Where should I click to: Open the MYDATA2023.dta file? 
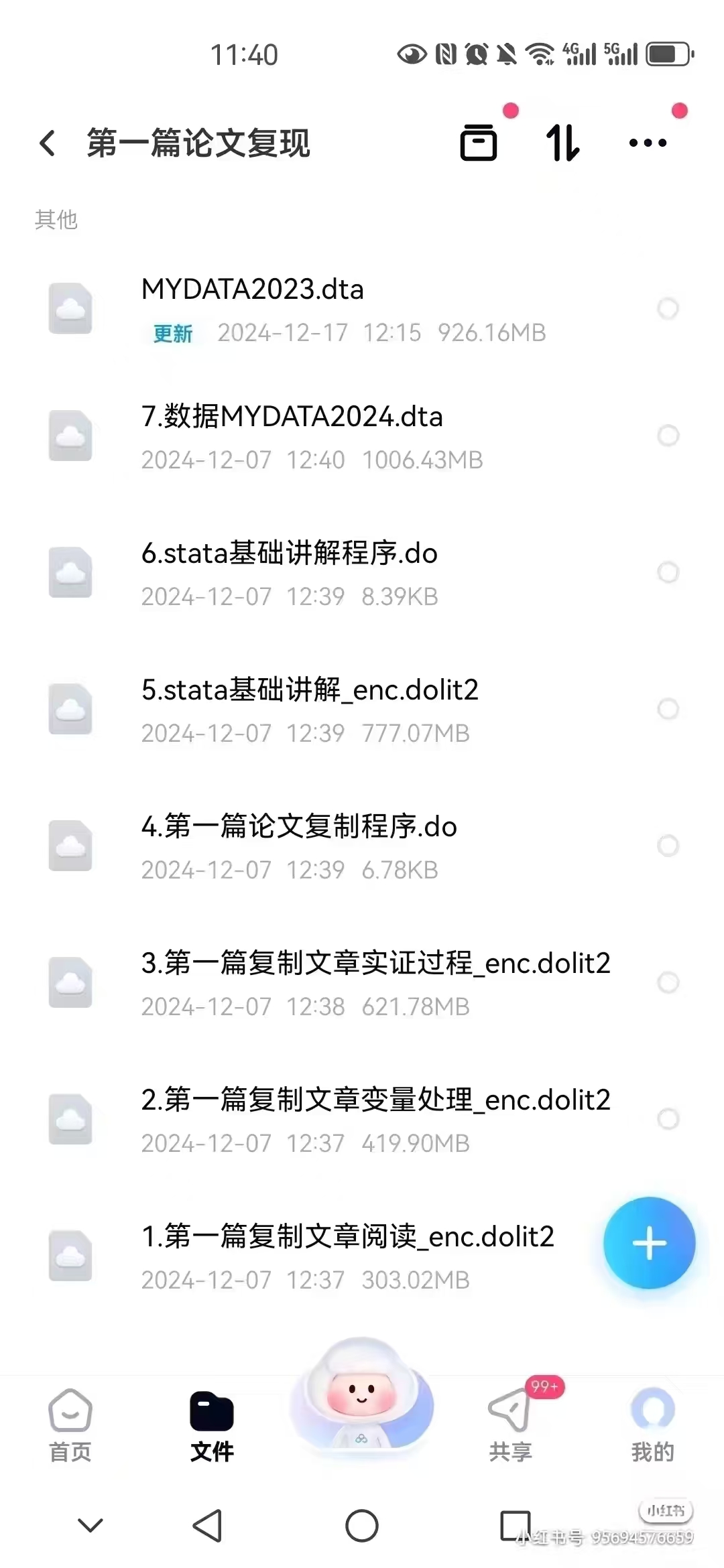point(252,289)
